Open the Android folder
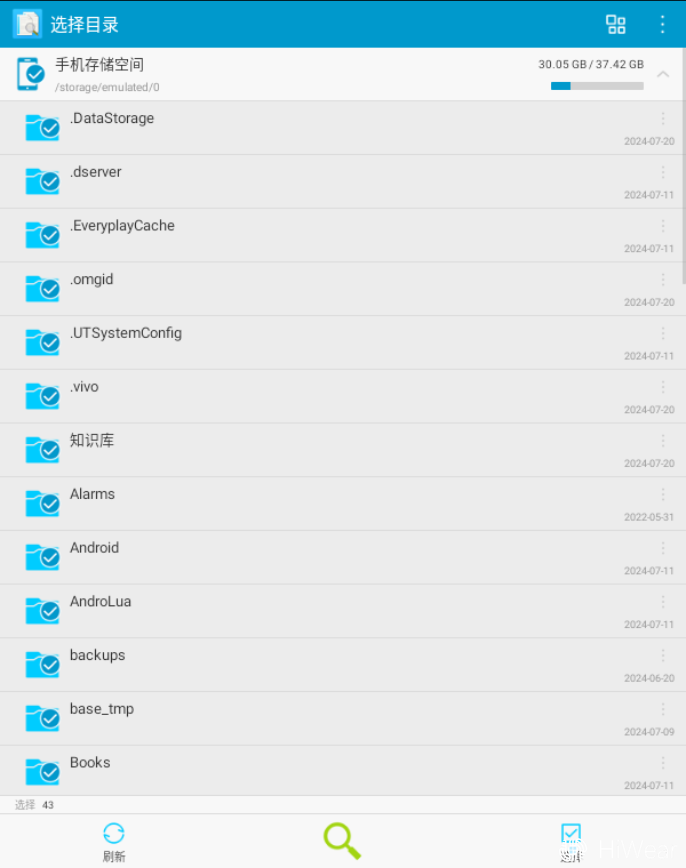Viewport: 686px width, 868px height. pyautogui.click(x=94, y=549)
